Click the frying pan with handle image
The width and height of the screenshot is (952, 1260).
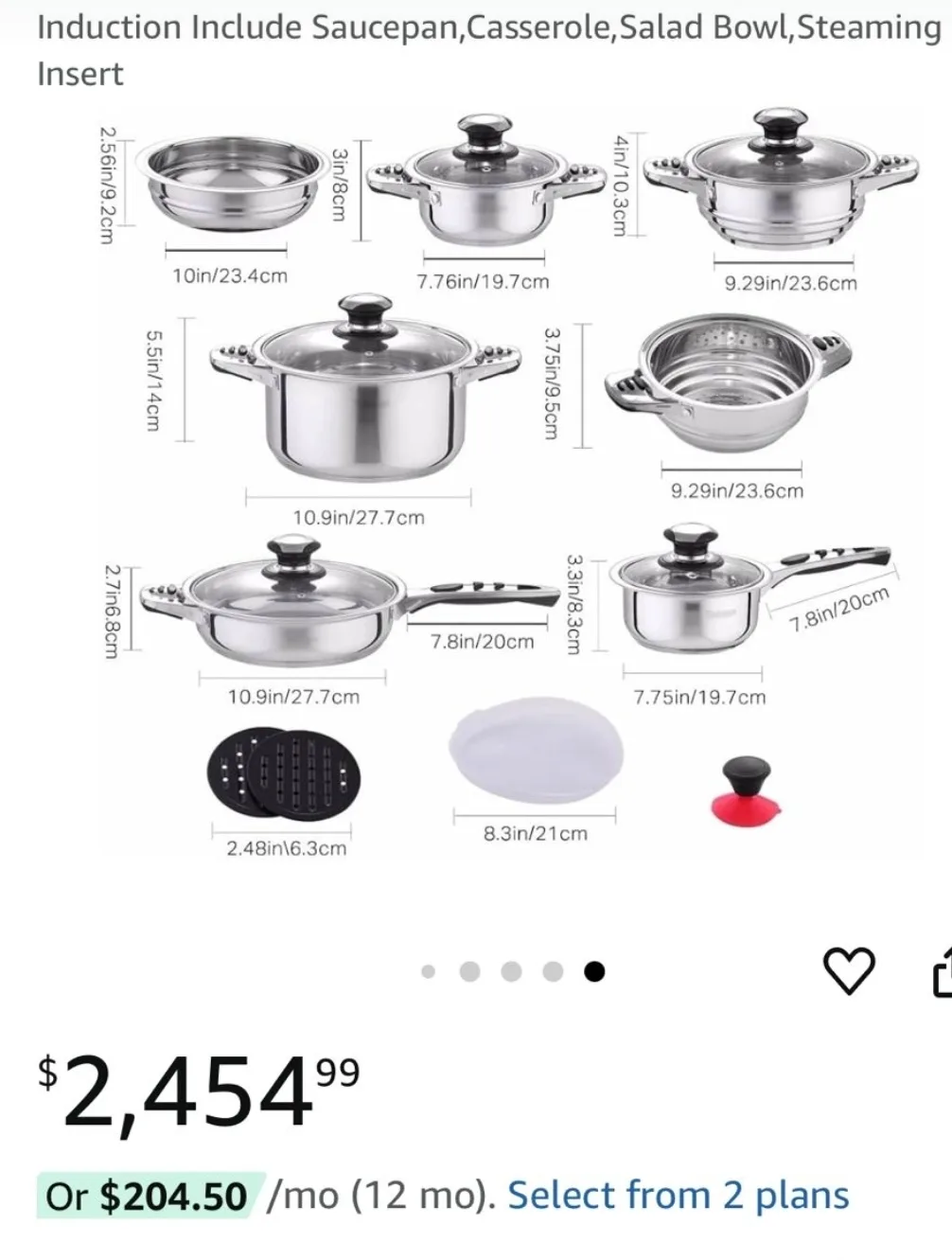(x=293, y=606)
